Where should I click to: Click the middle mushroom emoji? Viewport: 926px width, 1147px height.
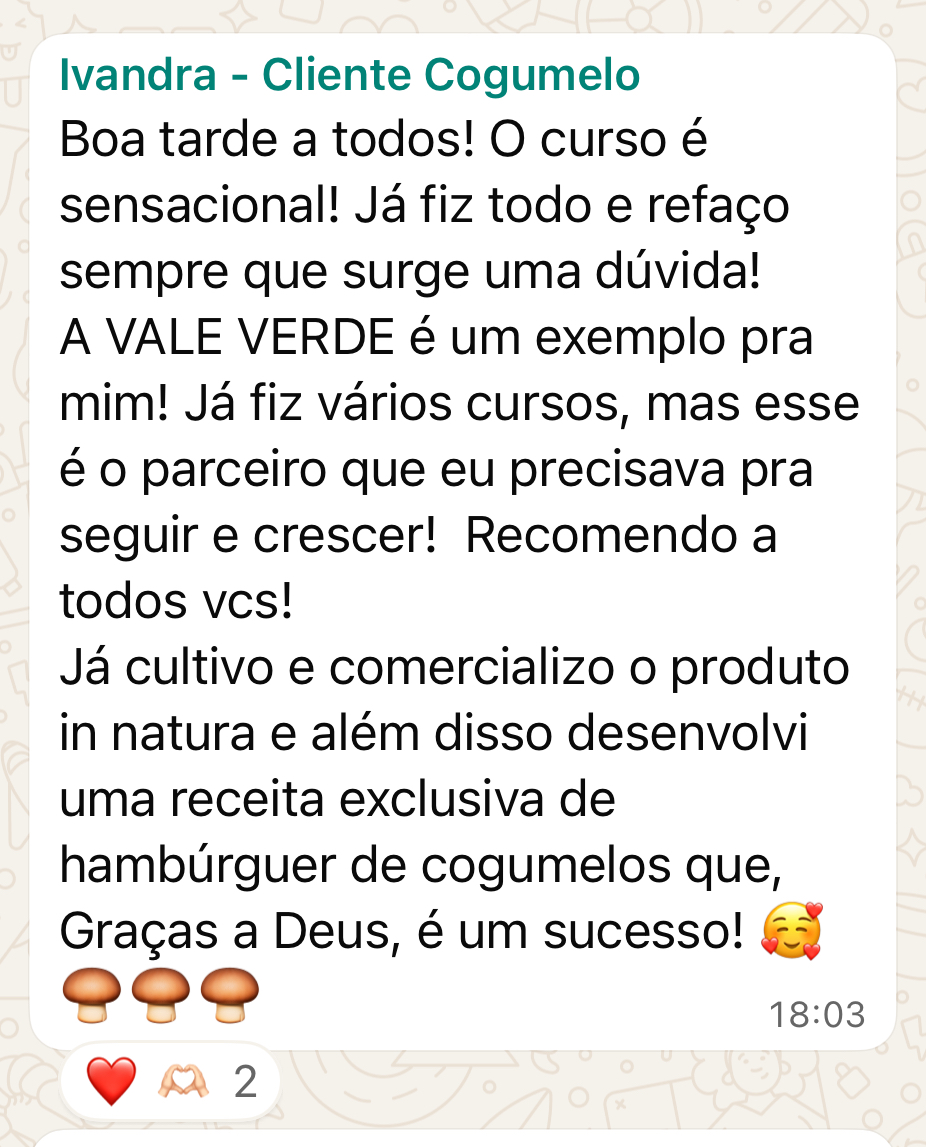coord(161,994)
